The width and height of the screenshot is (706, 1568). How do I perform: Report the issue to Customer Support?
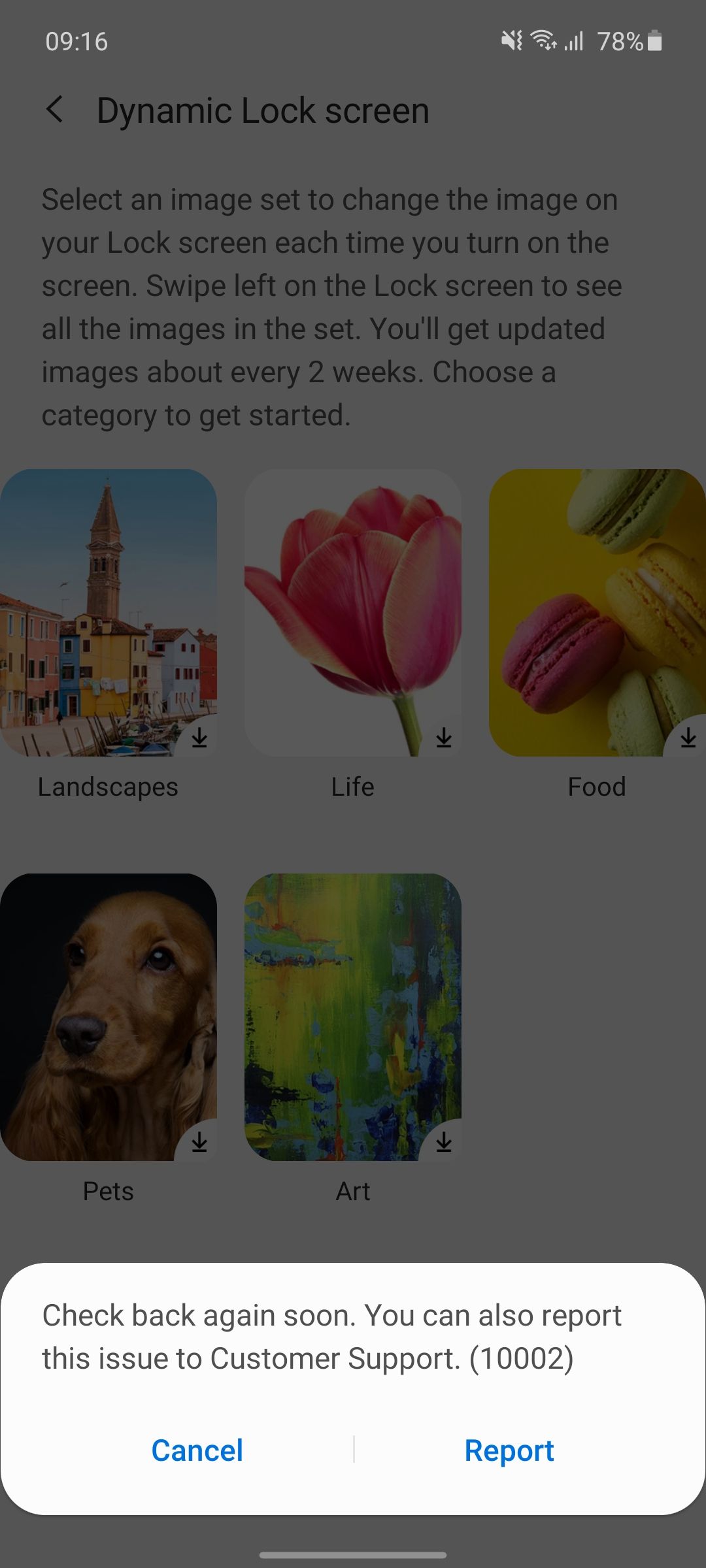pyautogui.click(x=509, y=1450)
